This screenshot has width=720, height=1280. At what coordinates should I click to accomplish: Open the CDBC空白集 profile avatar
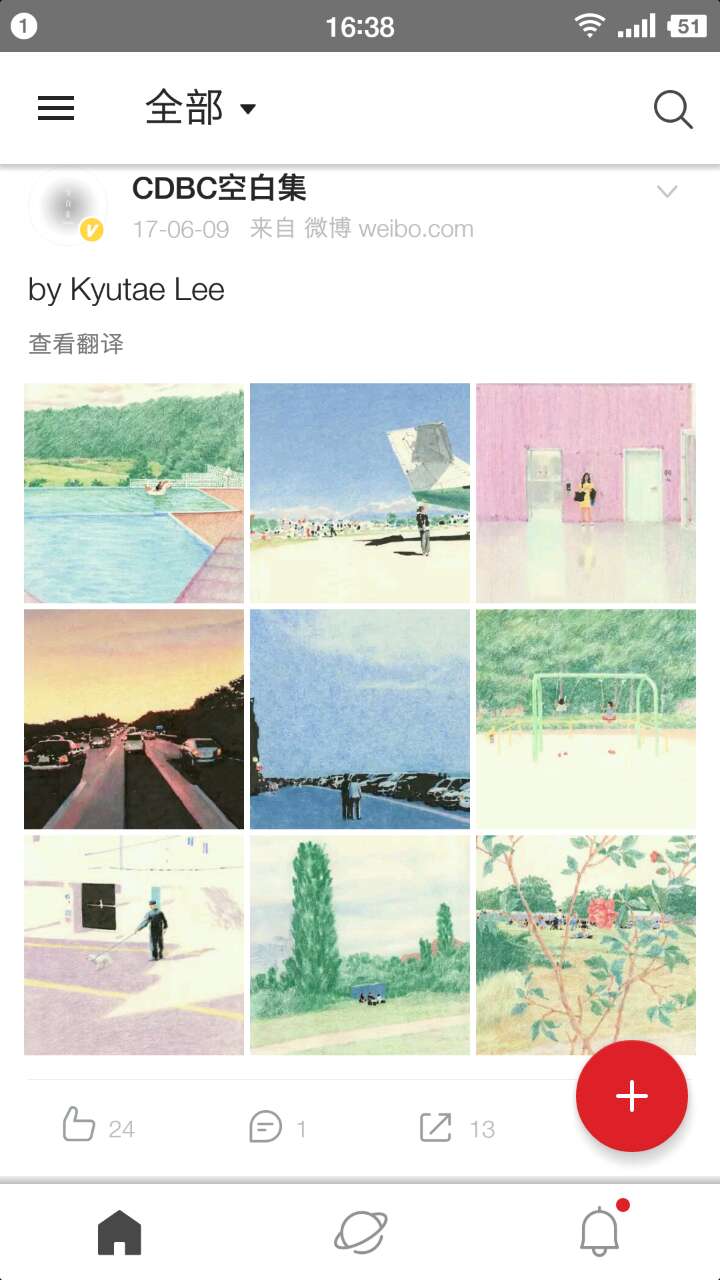[68, 207]
